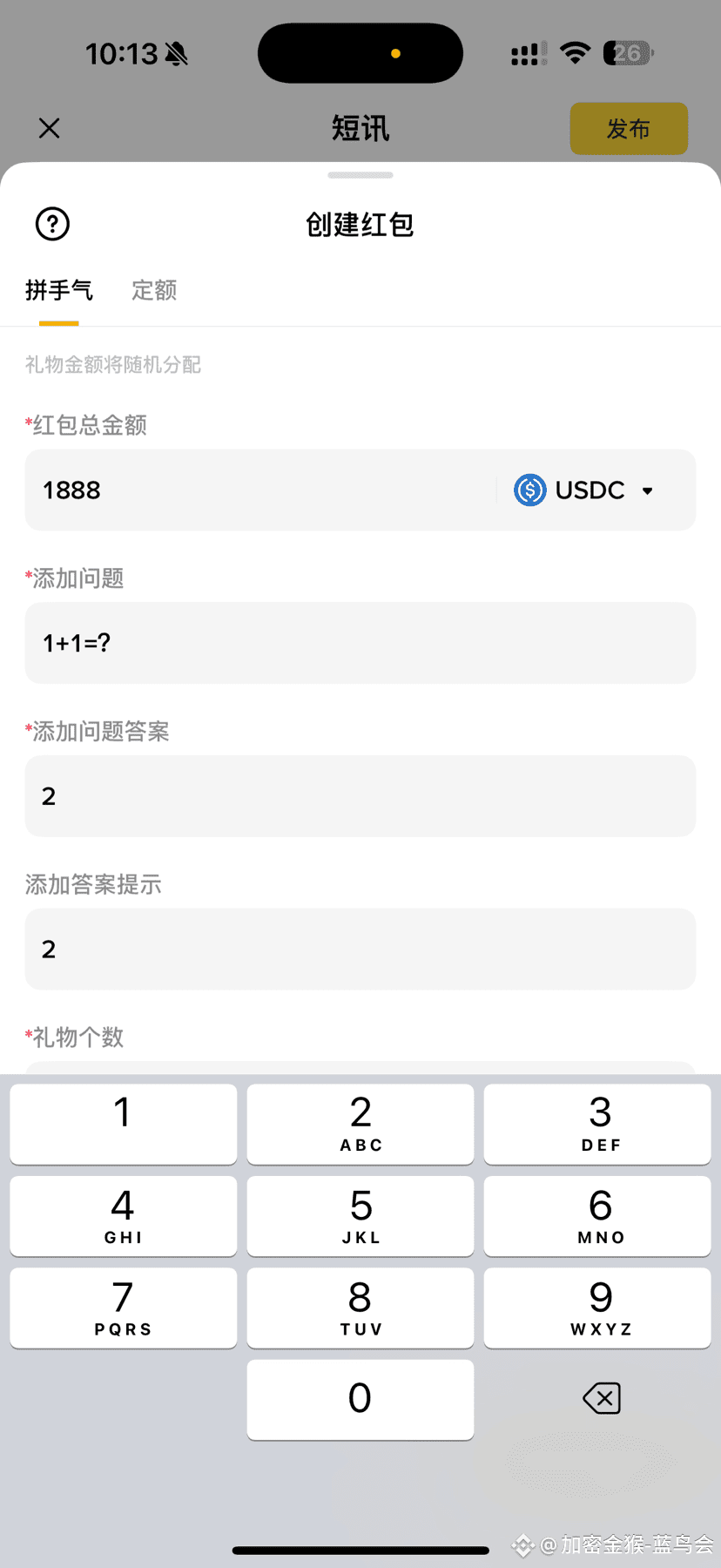
Task: Open the help question mark icon
Action: coord(52,224)
